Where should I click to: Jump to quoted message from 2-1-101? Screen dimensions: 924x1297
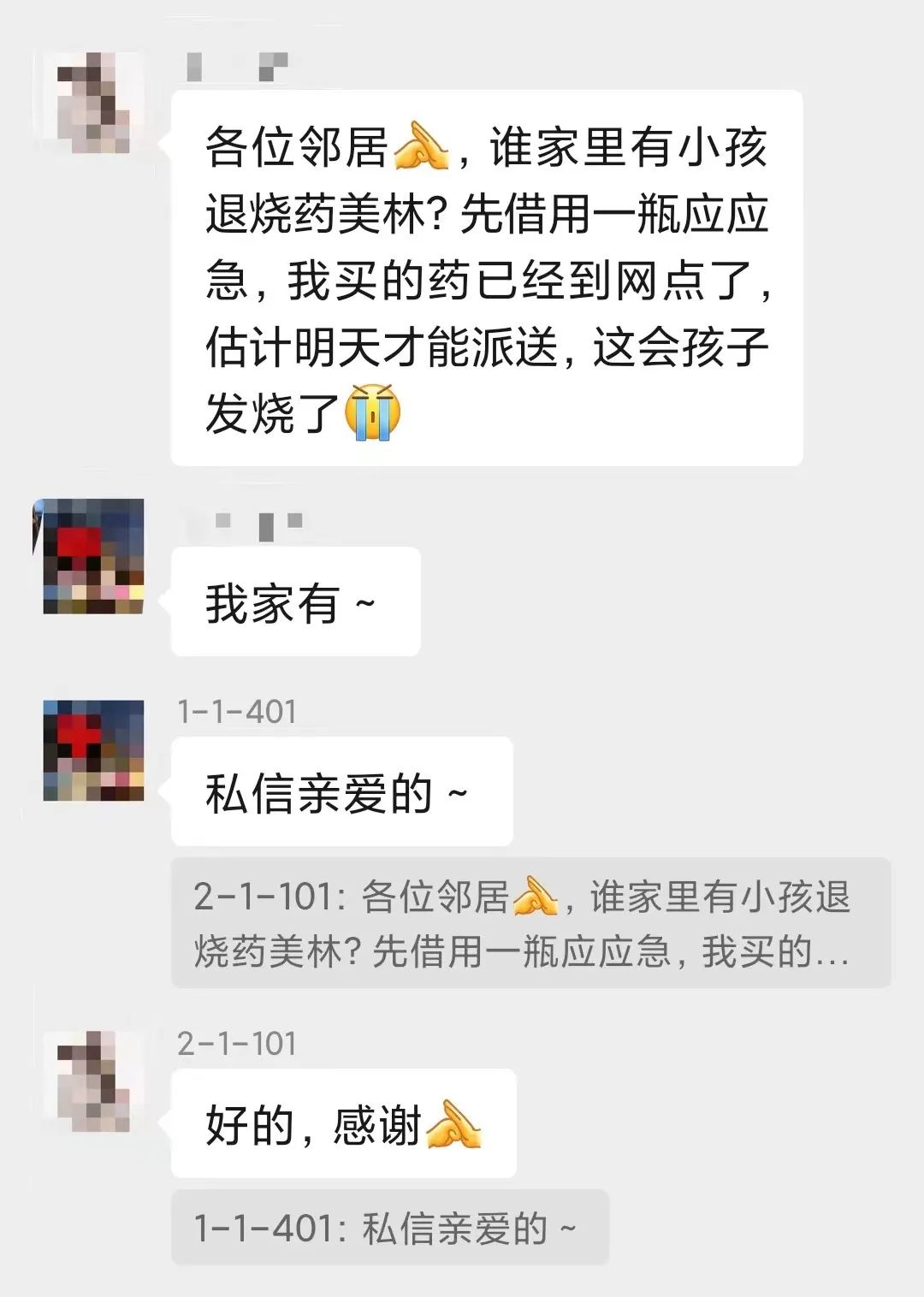coord(530,923)
